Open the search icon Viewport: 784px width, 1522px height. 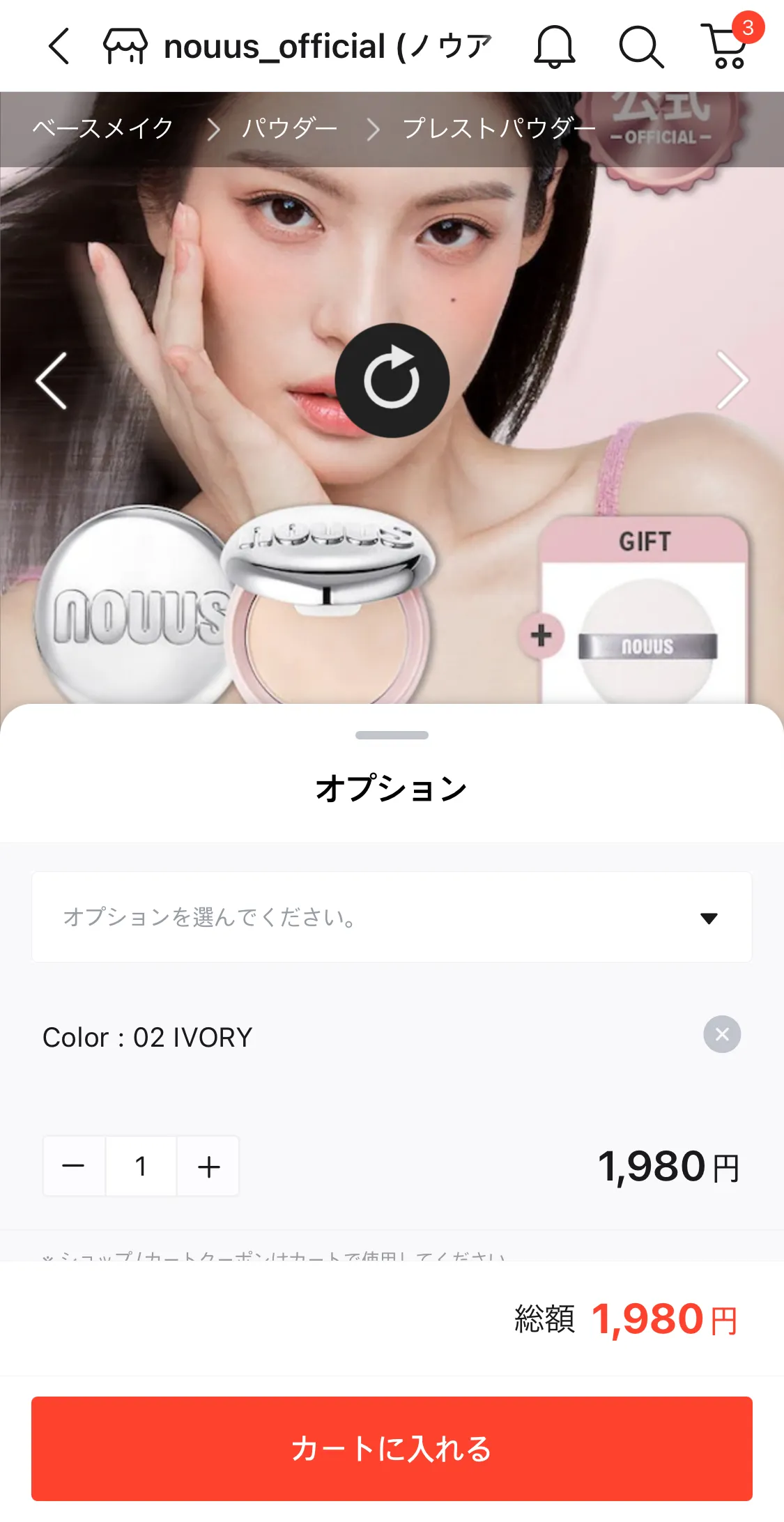pyautogui.click(x=640, y=47)
